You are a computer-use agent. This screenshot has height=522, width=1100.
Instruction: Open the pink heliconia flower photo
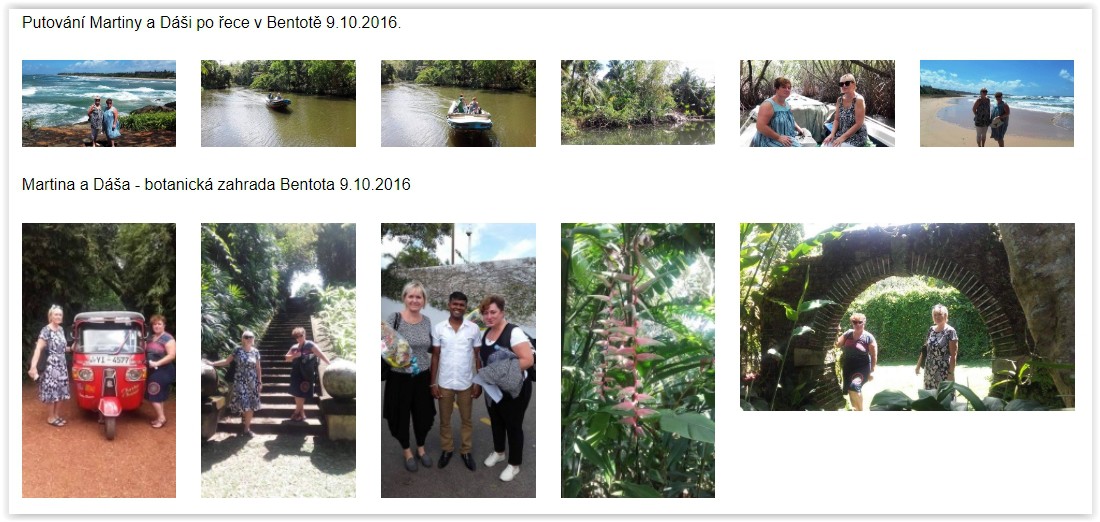point(637,360)
